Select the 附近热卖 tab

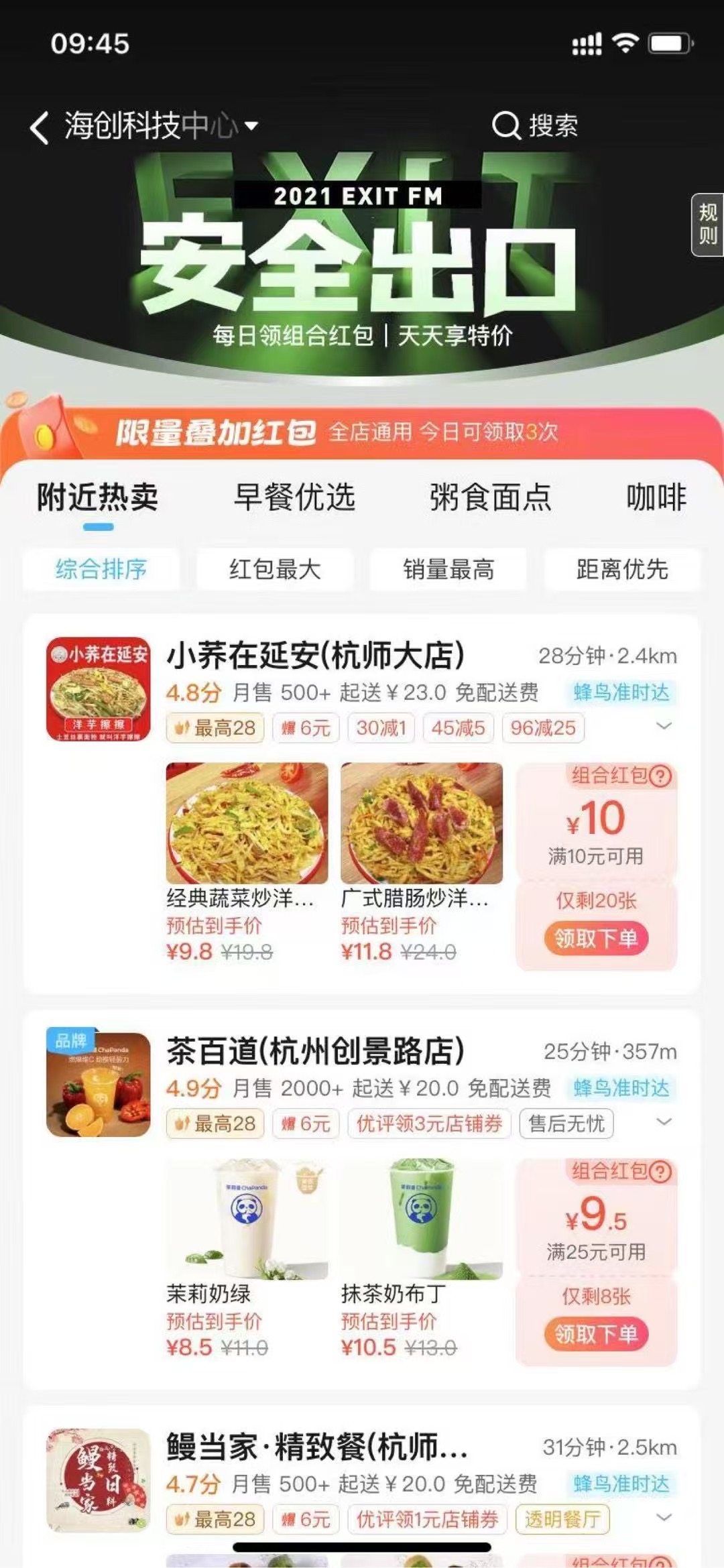point(98,497)
